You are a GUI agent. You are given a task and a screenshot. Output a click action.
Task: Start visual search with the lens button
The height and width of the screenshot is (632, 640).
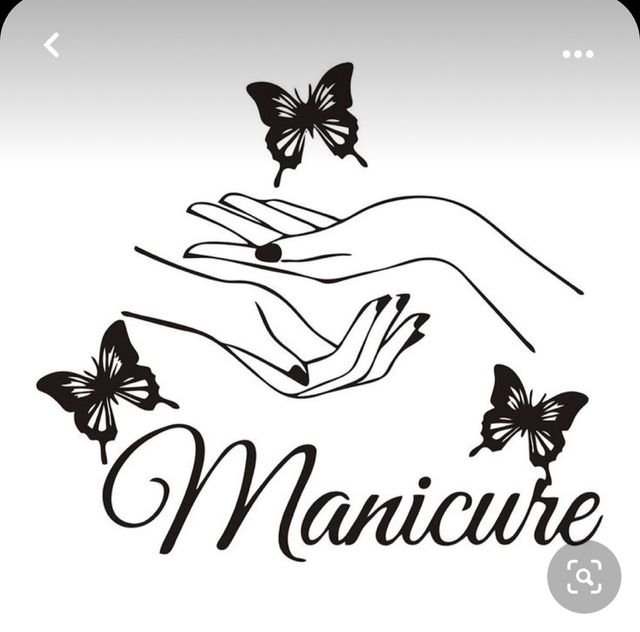584,577
